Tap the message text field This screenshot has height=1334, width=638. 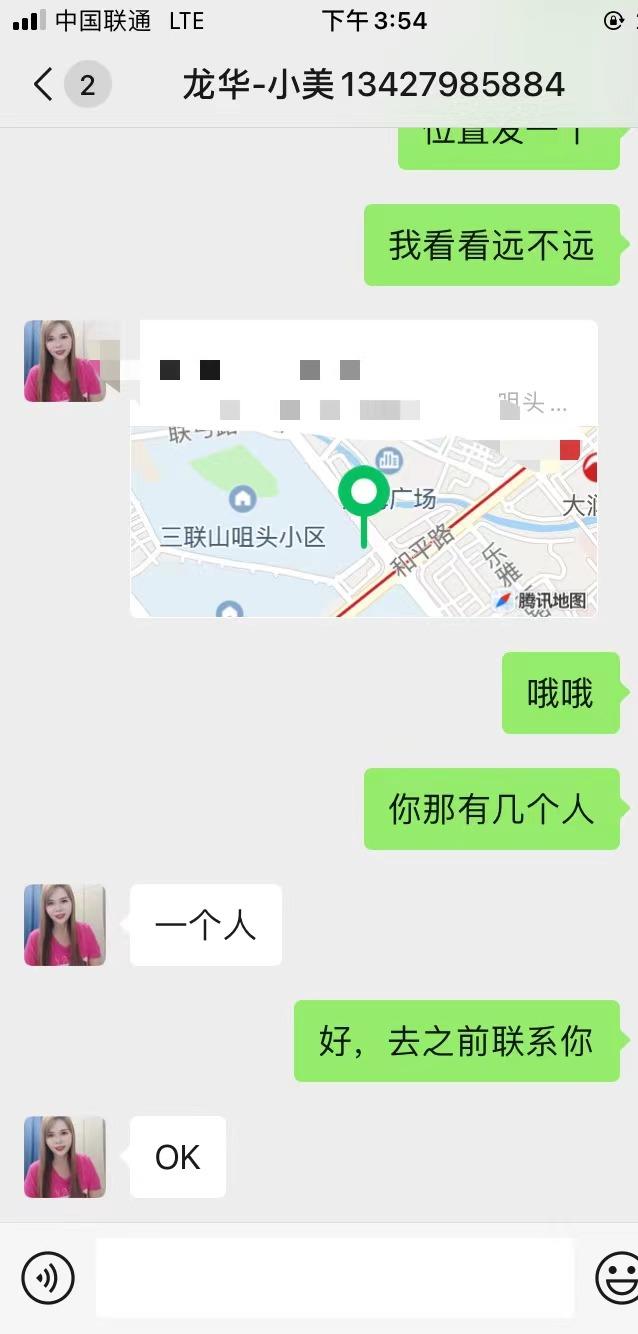click(x=334, y=1278)
